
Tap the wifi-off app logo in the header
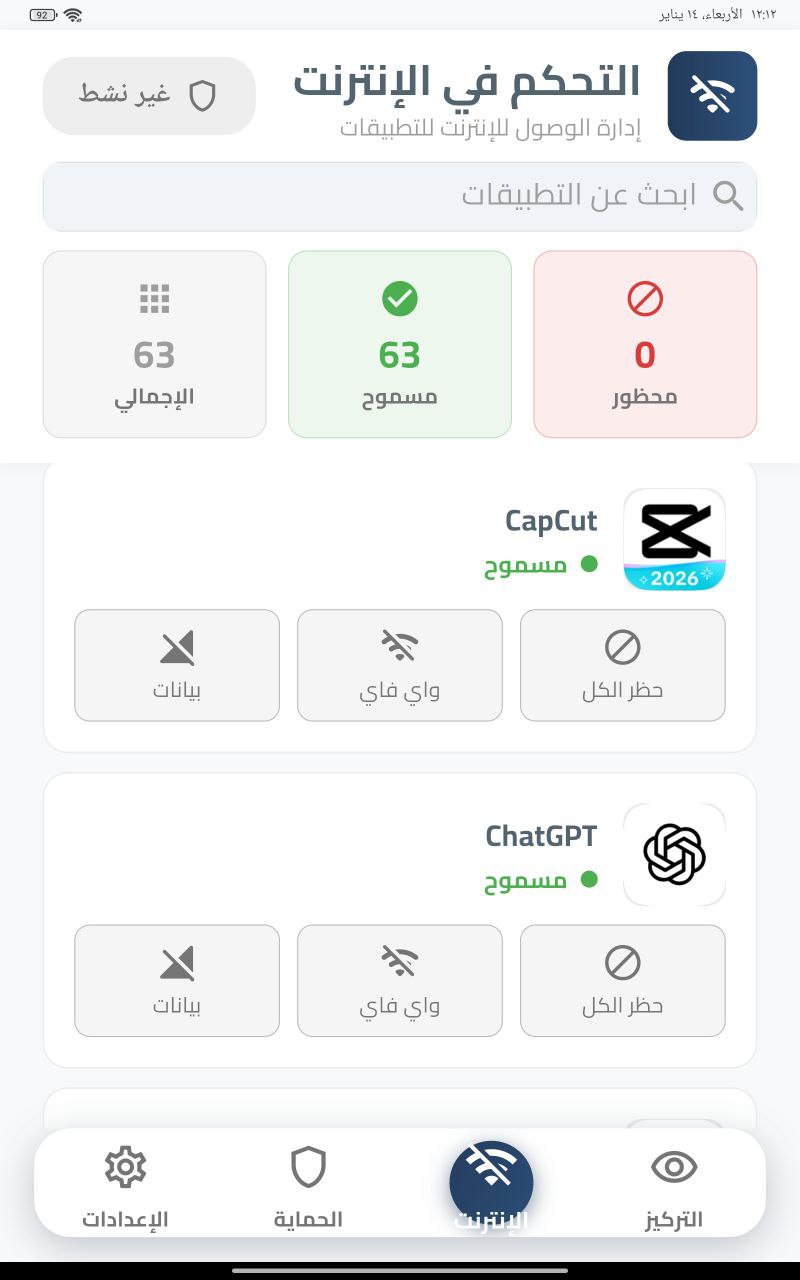712,95
